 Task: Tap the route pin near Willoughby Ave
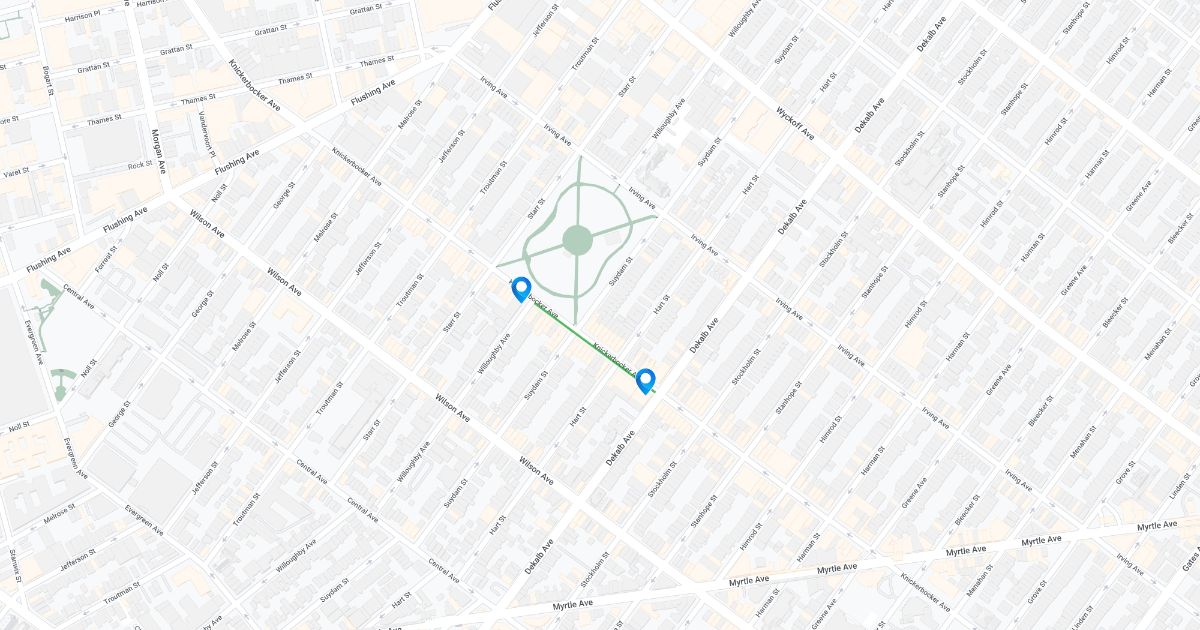(520, 289)
